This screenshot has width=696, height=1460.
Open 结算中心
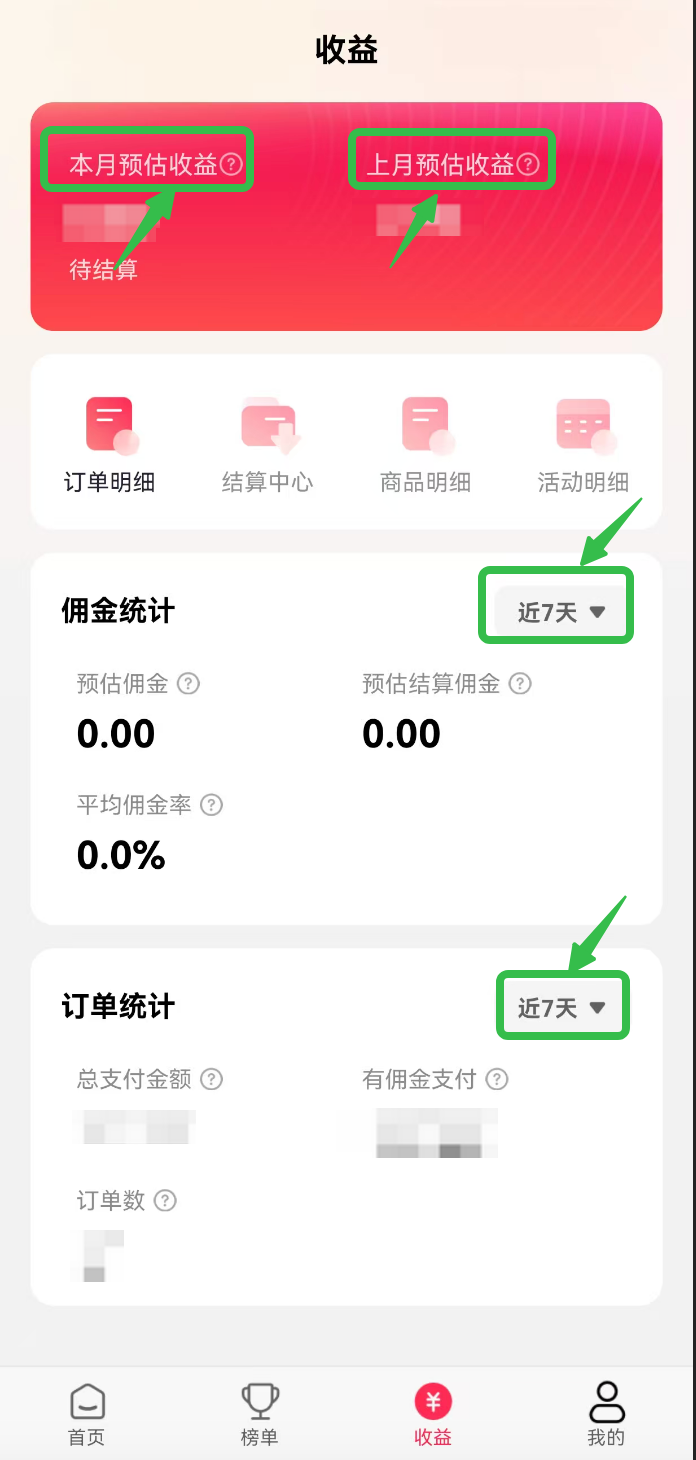[268, 445]
